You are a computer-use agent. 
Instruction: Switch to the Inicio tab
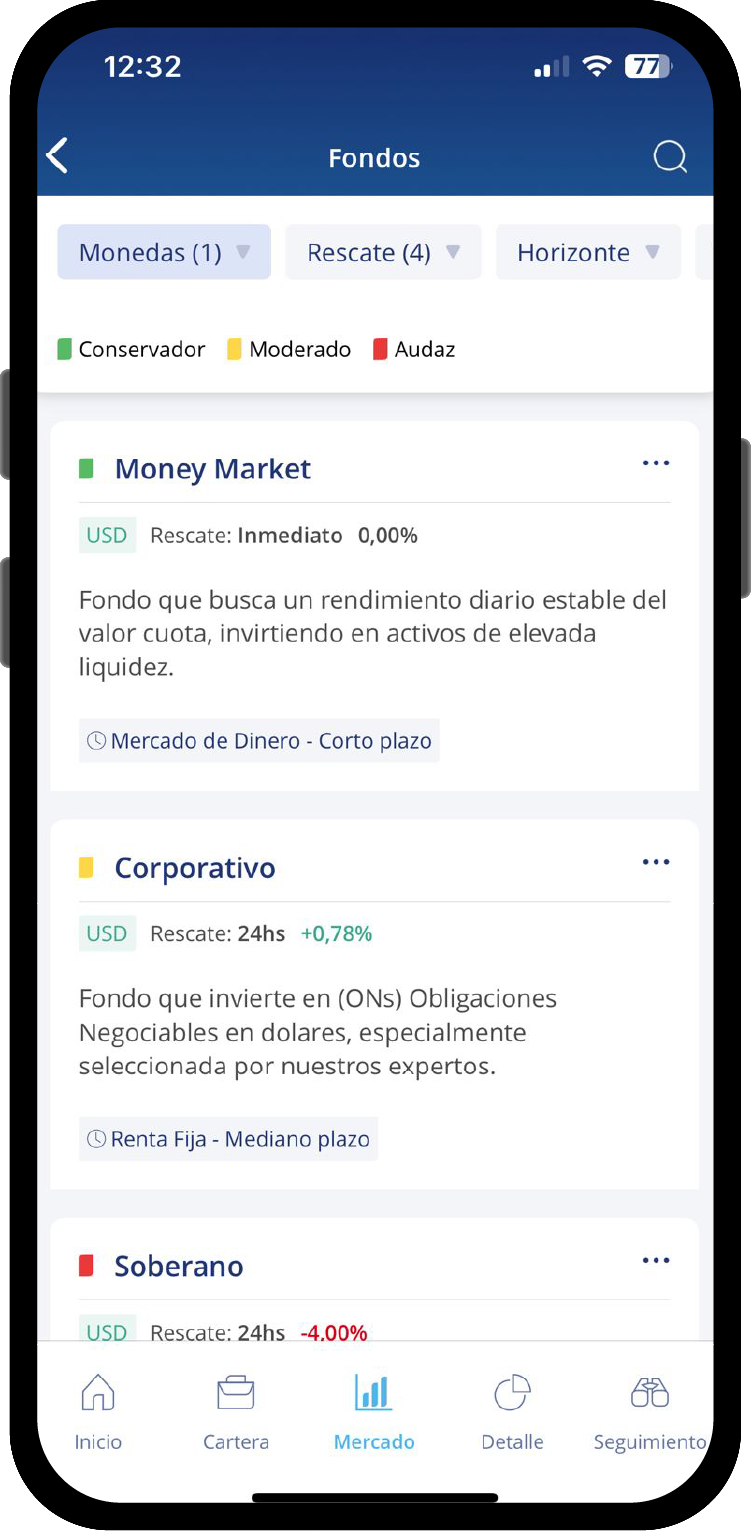point(98,1412)
